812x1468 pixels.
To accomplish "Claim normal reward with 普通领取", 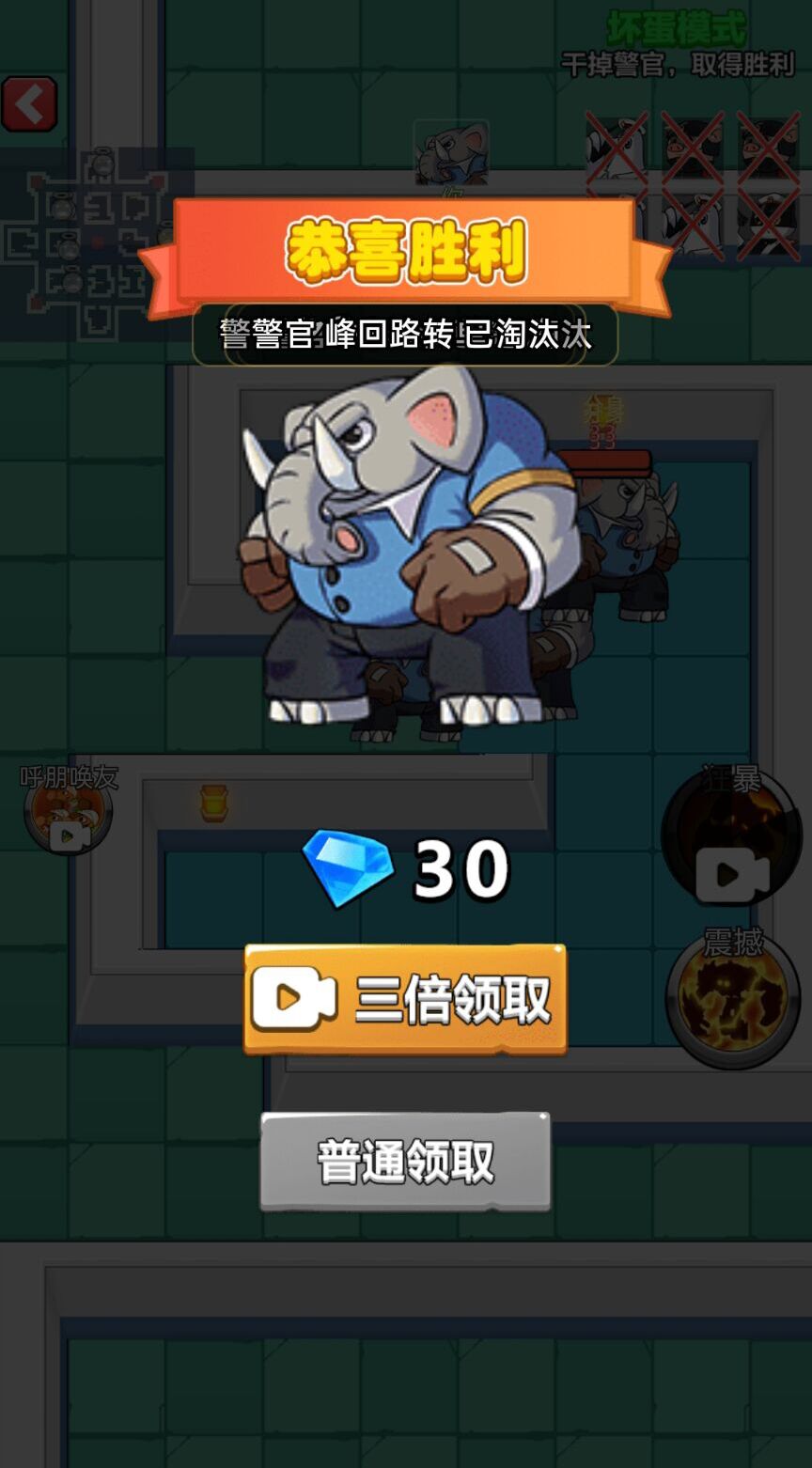I will click(405, 1162).
